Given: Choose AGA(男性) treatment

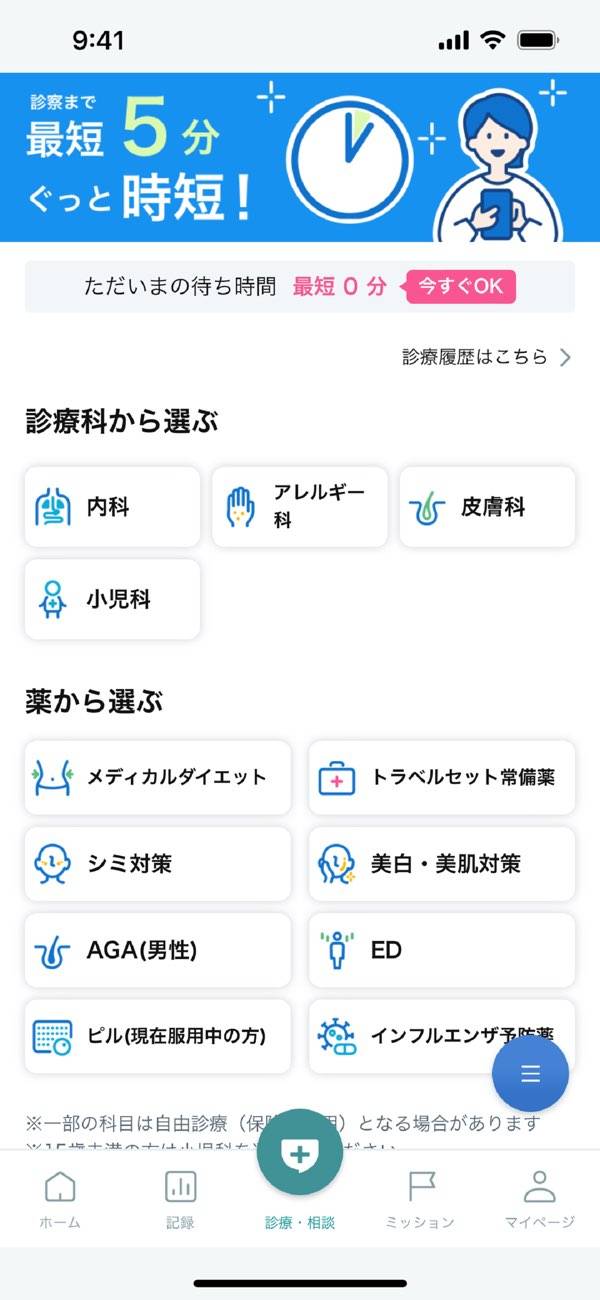Looking at the screenshot, I should point(158,949).
